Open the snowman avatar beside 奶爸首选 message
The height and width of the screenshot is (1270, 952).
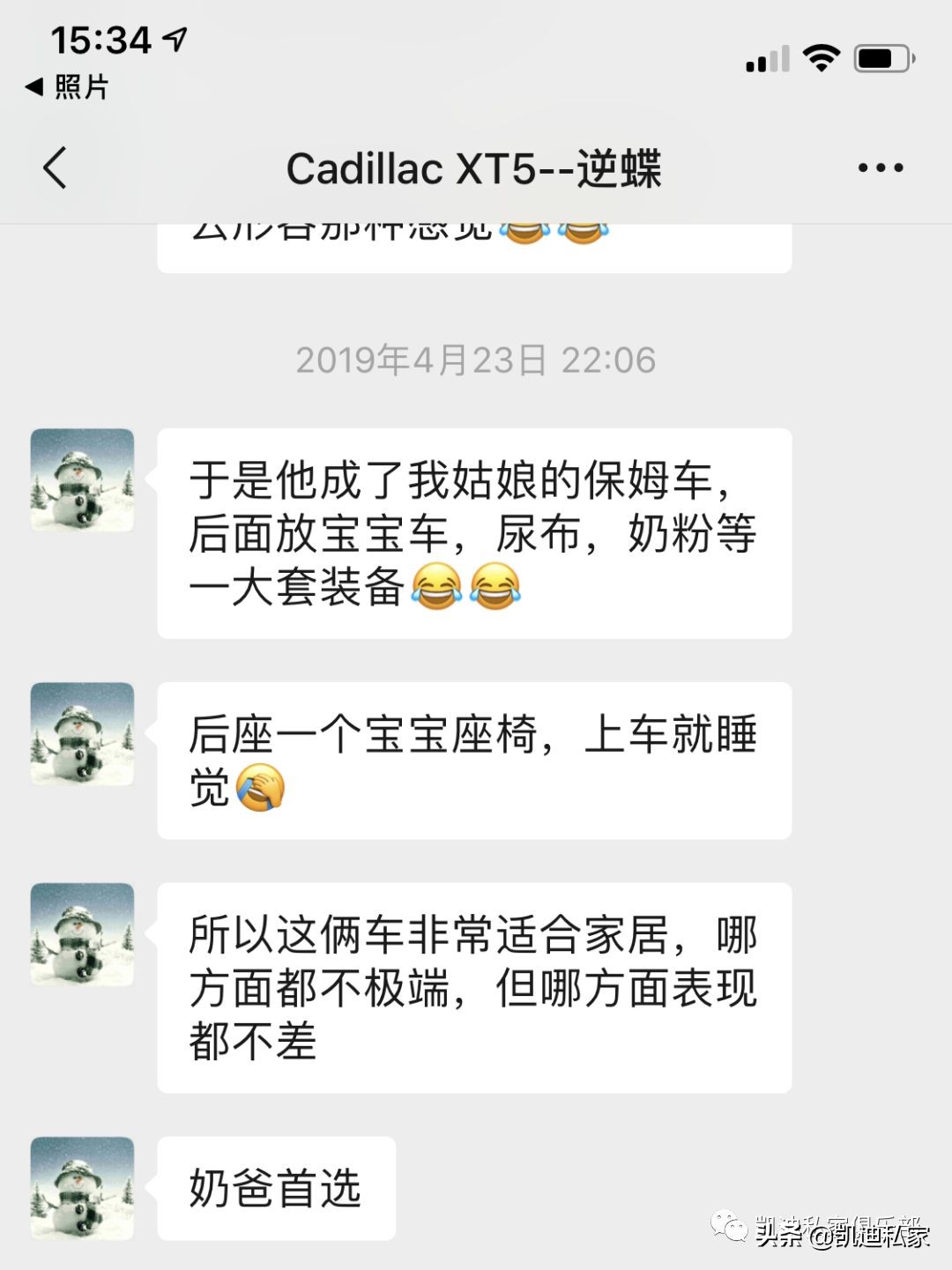pos(81,1187)
